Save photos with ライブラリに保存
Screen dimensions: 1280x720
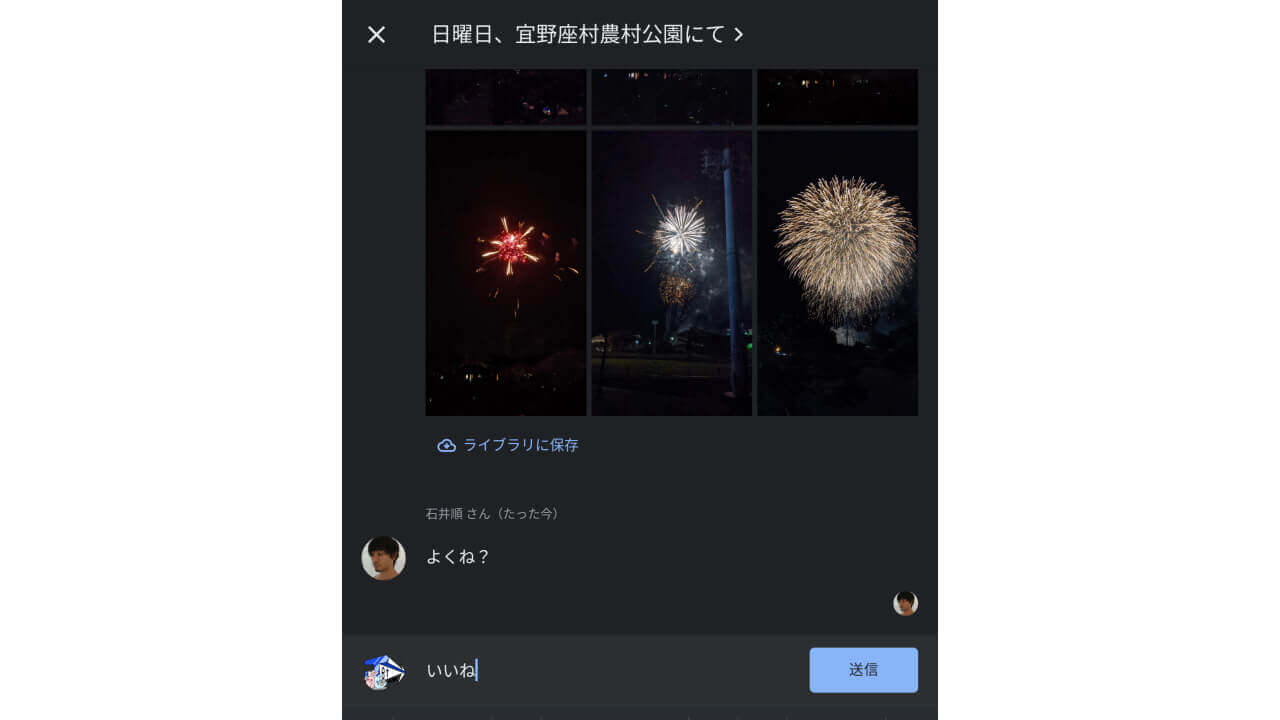click(508, 445)
